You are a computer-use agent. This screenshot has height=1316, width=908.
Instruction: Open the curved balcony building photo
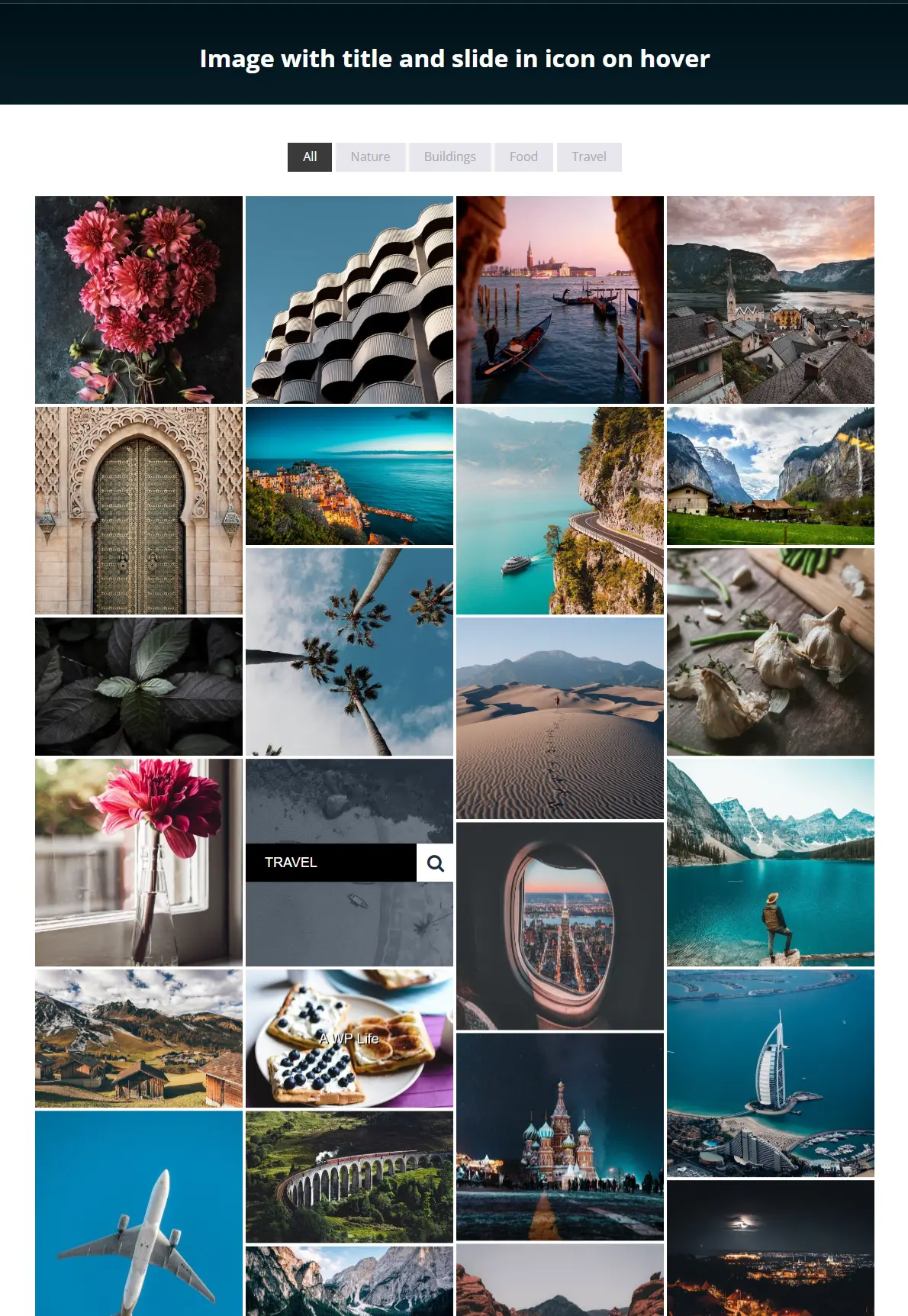[x=349, y=300]
